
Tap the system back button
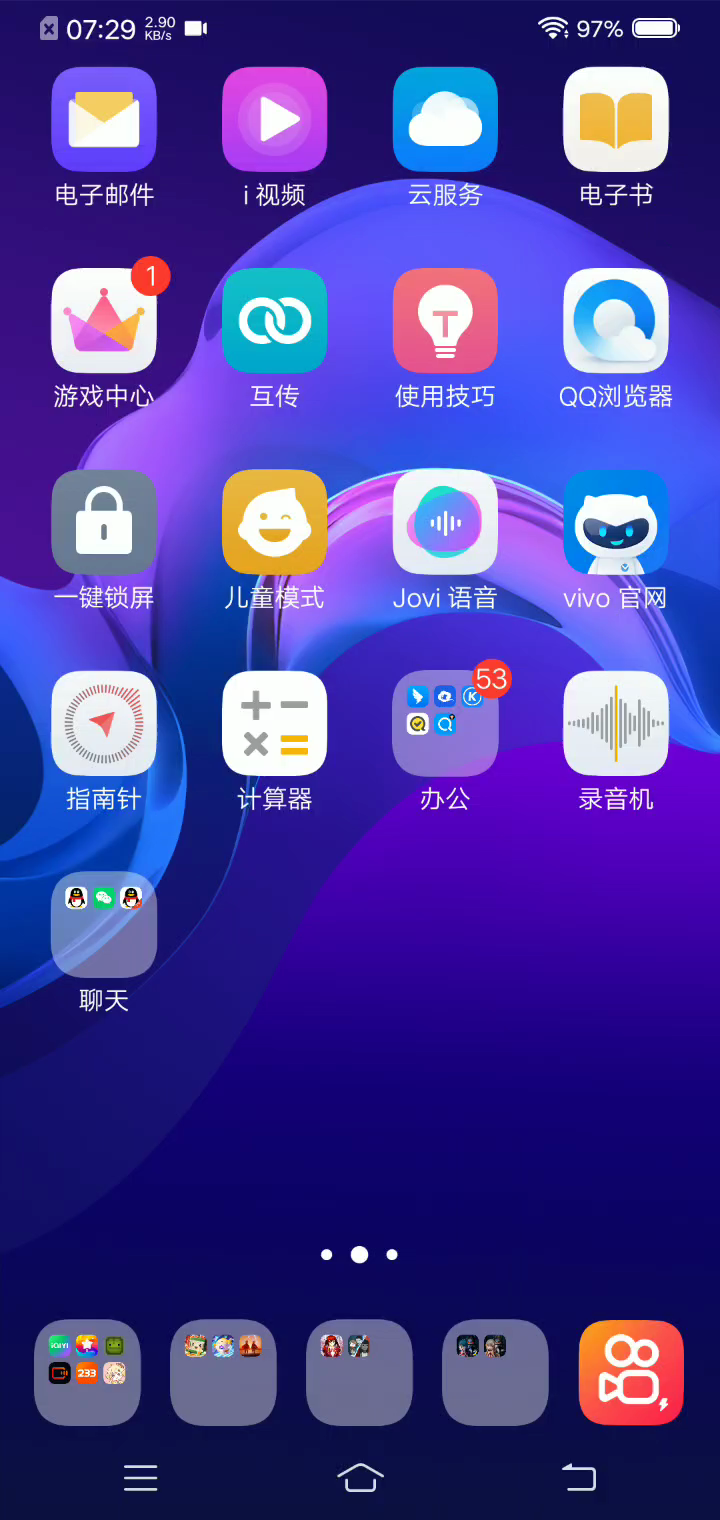[x=579, y=1477]
